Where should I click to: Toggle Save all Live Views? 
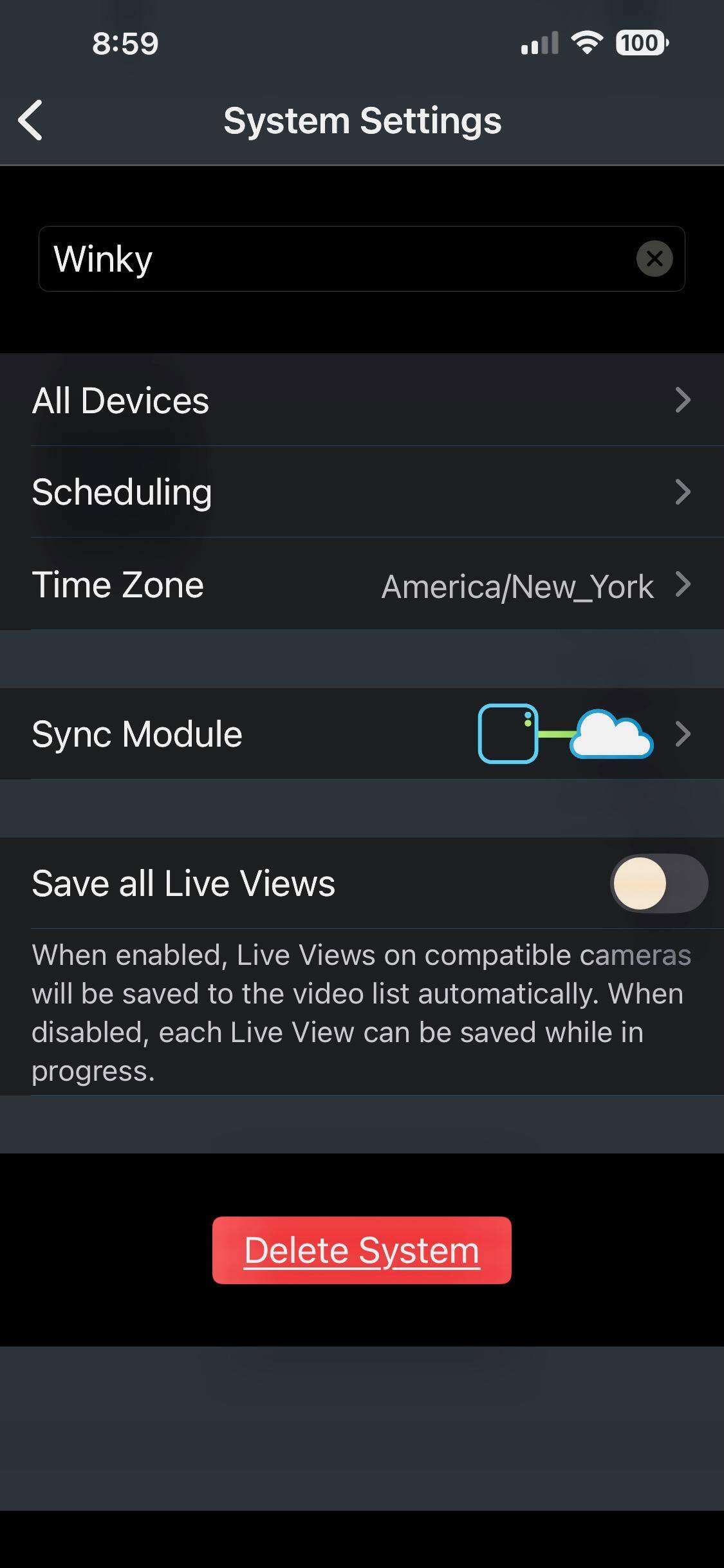[658, 883]
